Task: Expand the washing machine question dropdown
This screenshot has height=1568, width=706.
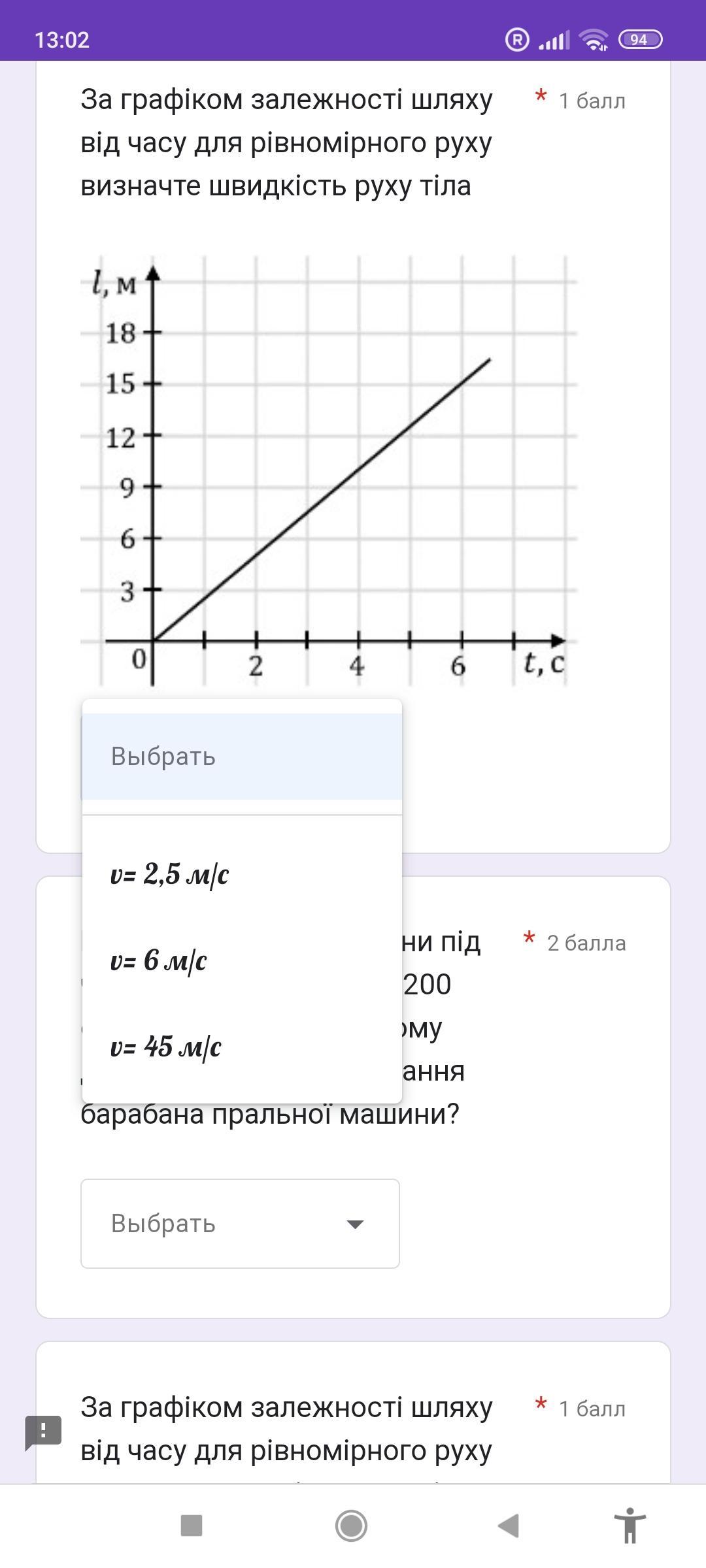Action: 240,1224
